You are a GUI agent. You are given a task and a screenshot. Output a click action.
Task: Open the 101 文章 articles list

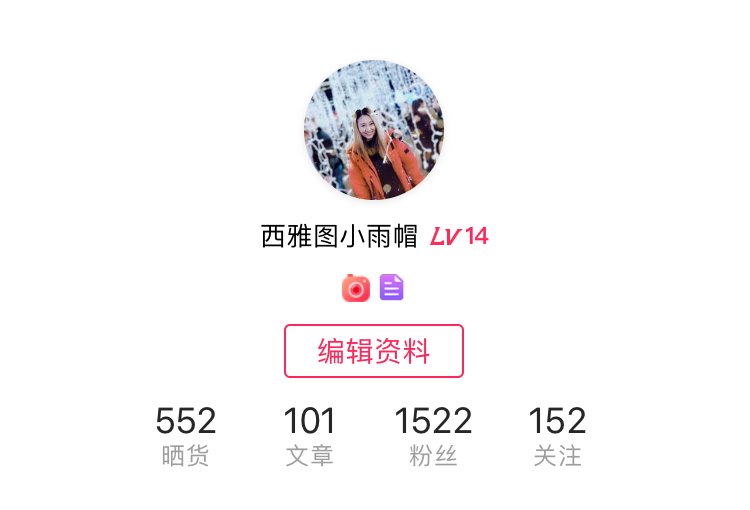coord(309,436)
